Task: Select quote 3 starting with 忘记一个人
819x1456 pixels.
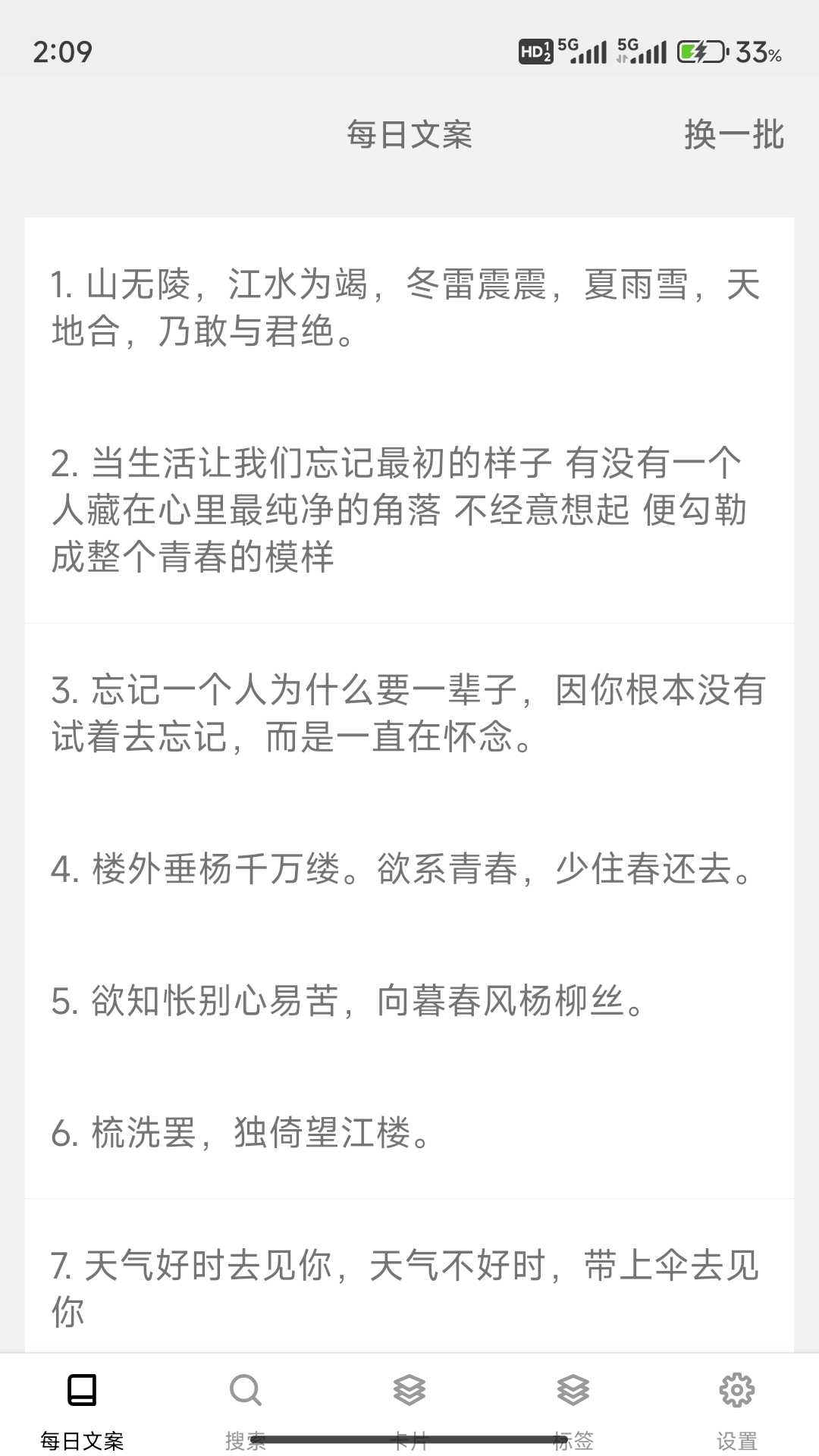Action: coord(409,713)
